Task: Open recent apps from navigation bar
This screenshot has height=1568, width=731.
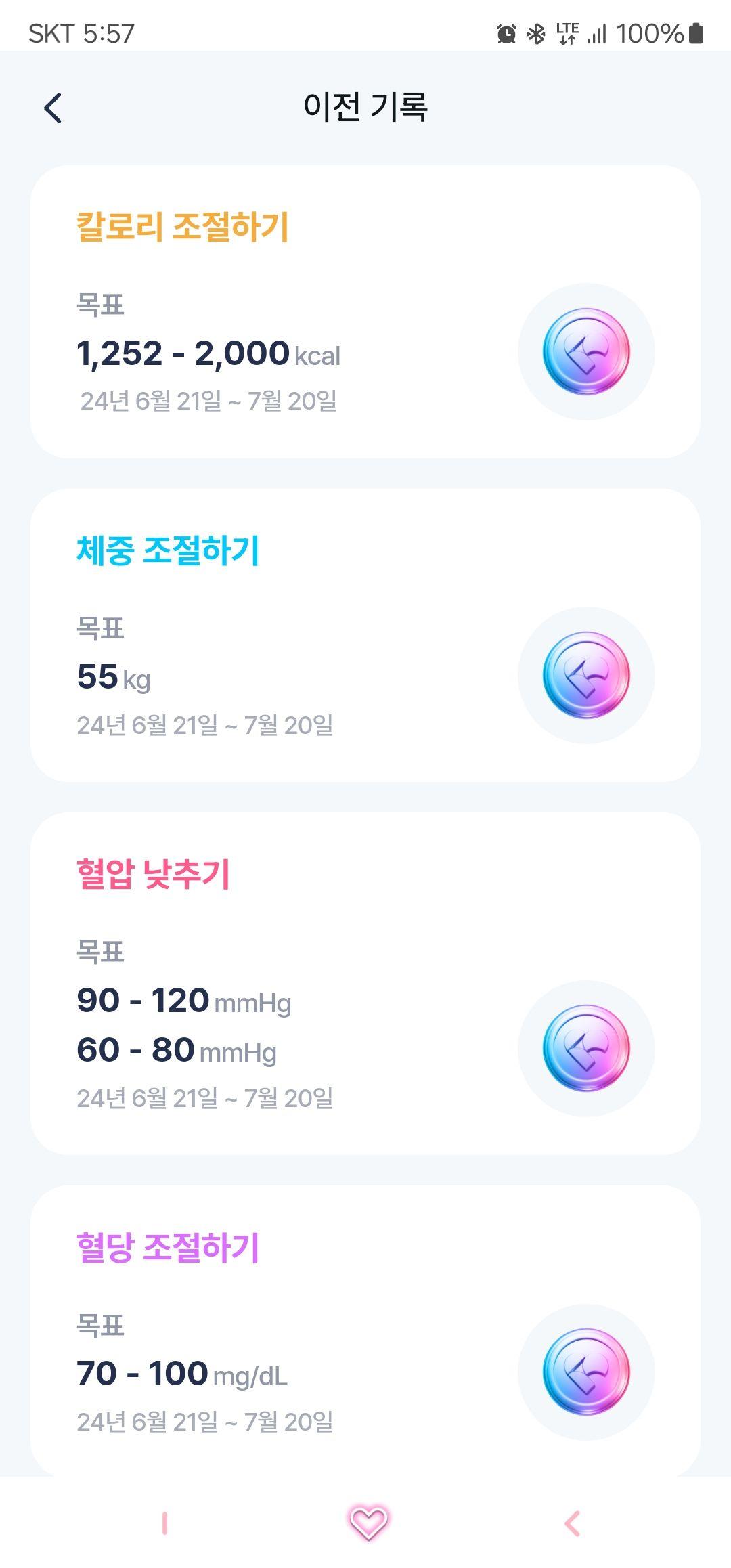Action: [x=164, y=1523]
